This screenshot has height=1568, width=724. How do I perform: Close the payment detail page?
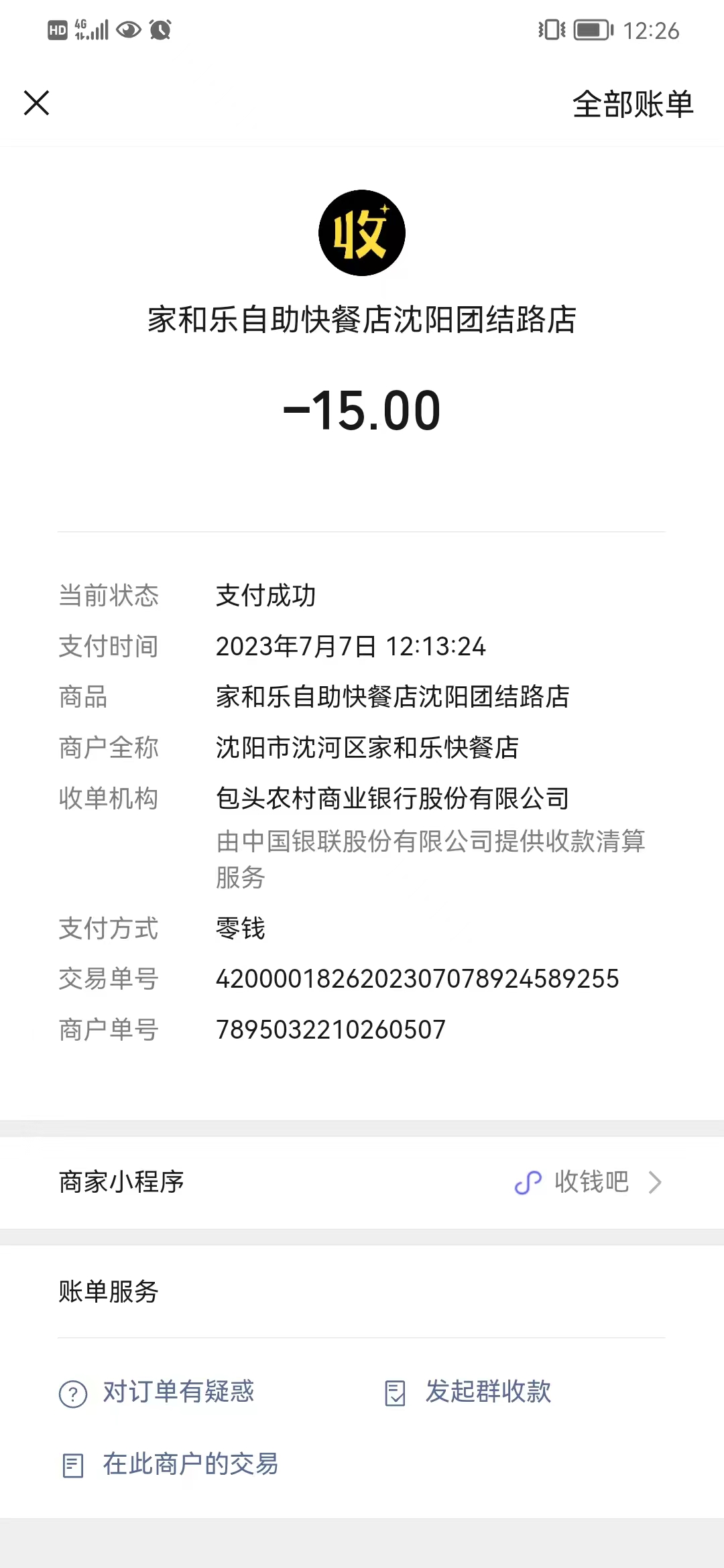click(x=37, y=103)
